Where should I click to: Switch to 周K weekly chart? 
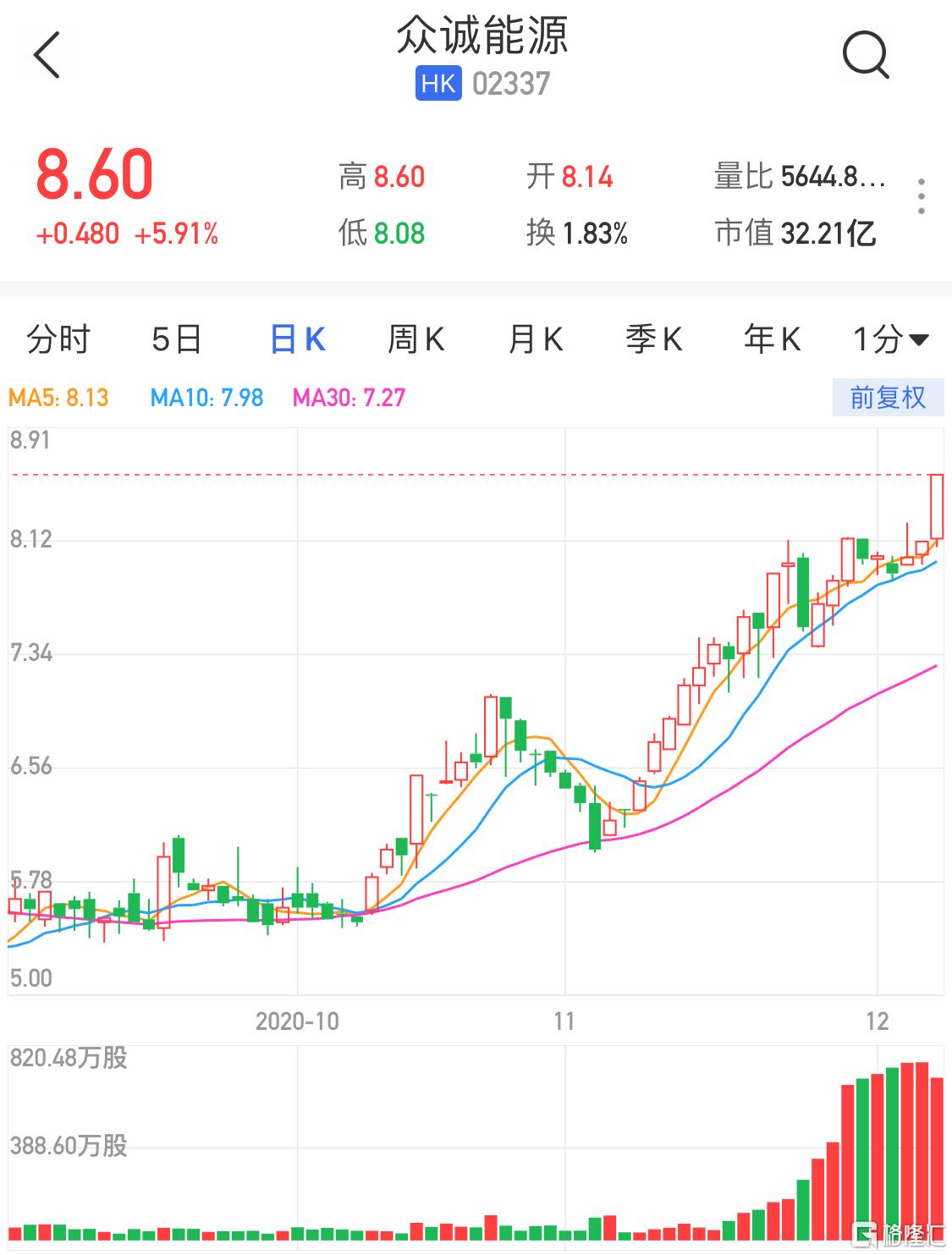415,340
